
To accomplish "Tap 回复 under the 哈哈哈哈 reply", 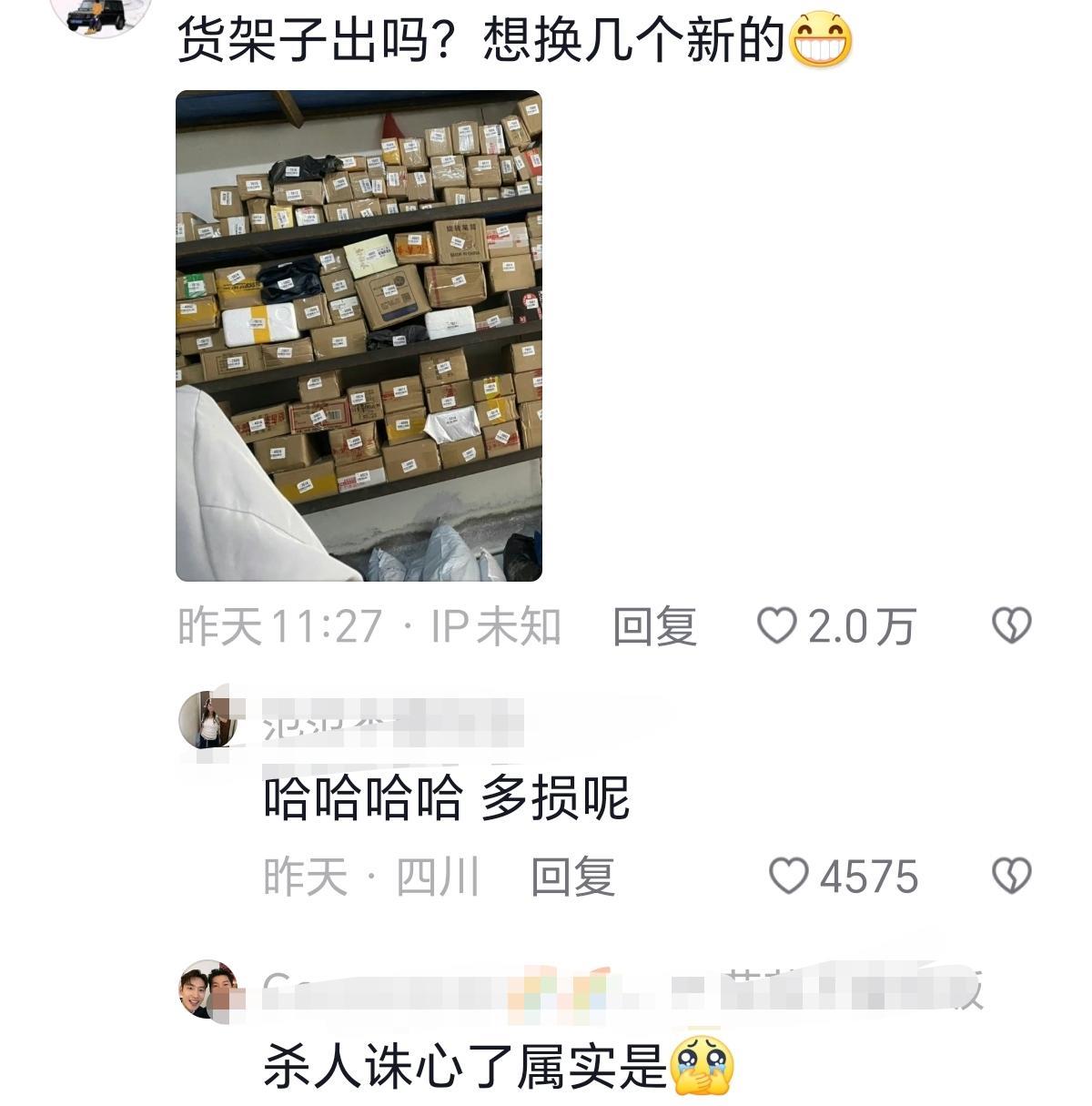I will [572, 876].
